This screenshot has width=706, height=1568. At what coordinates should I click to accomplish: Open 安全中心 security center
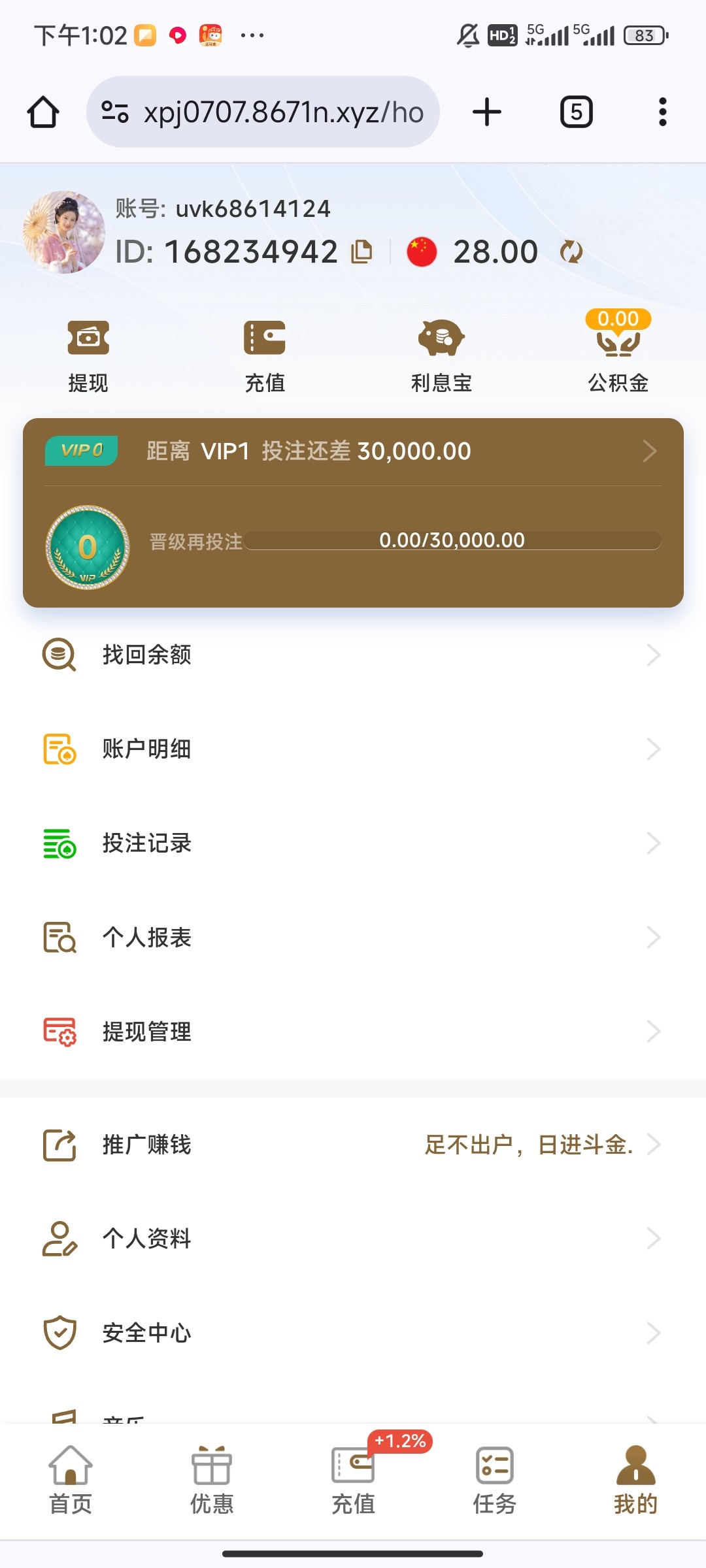pyautogui.click(x=353, y=1333)
